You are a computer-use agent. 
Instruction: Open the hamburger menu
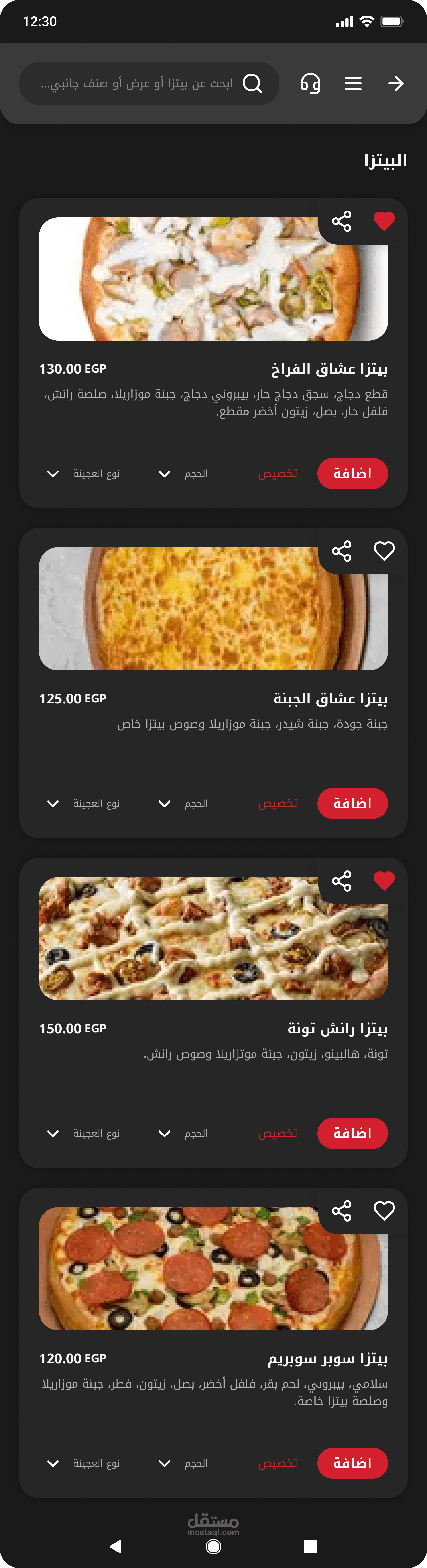pos(353,83)
